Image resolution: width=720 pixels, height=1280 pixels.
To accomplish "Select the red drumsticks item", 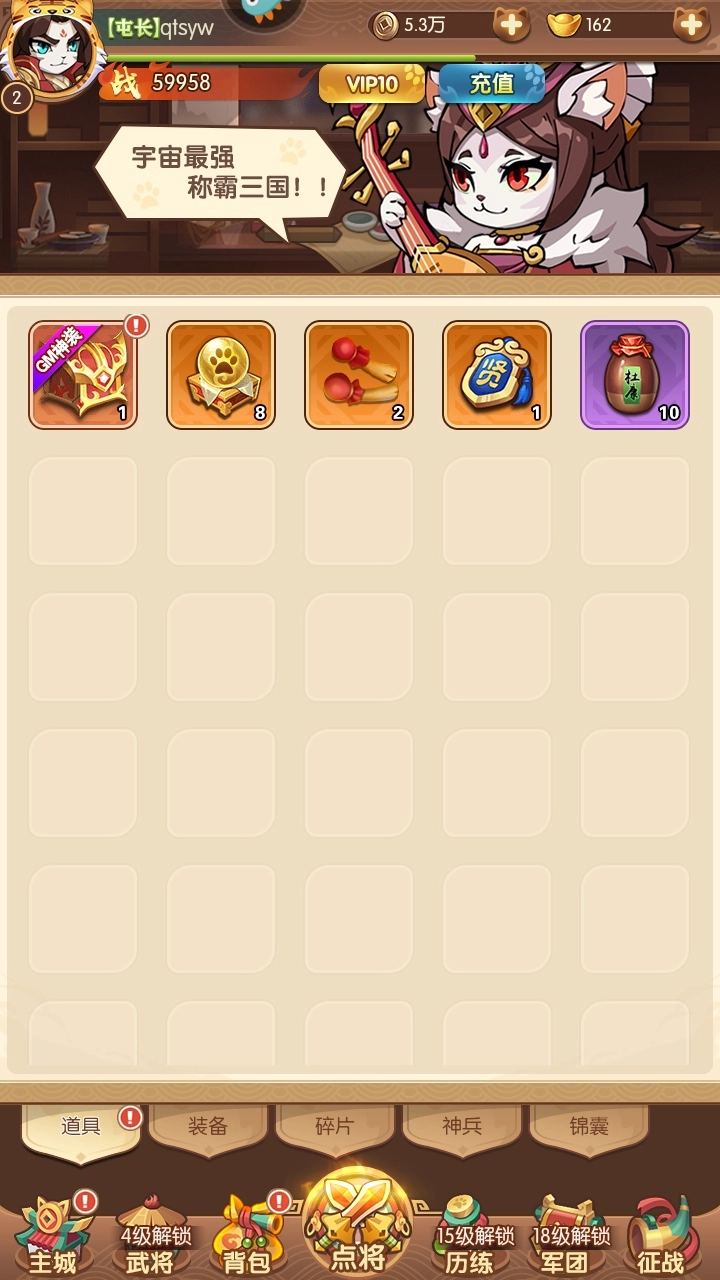I will point(359,375).
